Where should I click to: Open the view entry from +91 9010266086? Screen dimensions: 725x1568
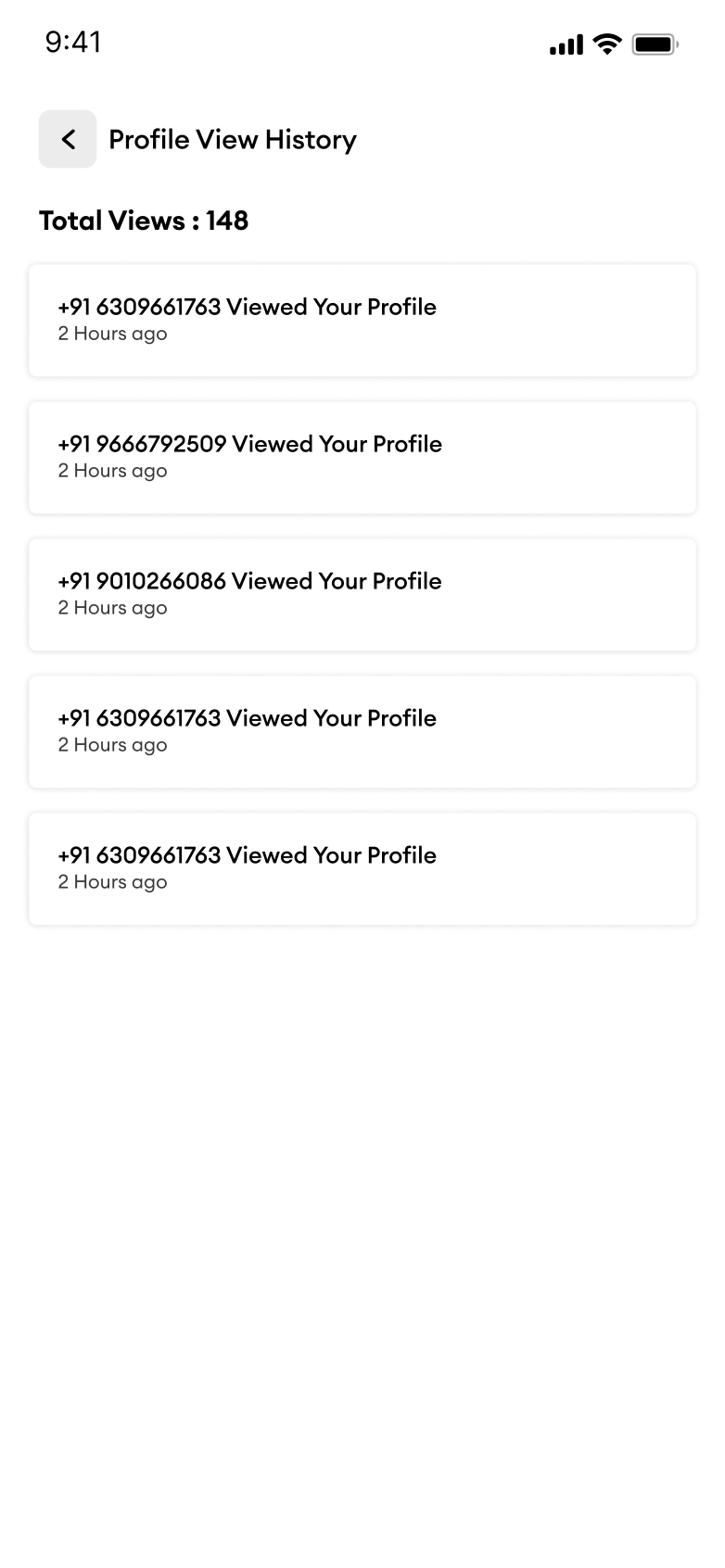(x=362, y=595)
